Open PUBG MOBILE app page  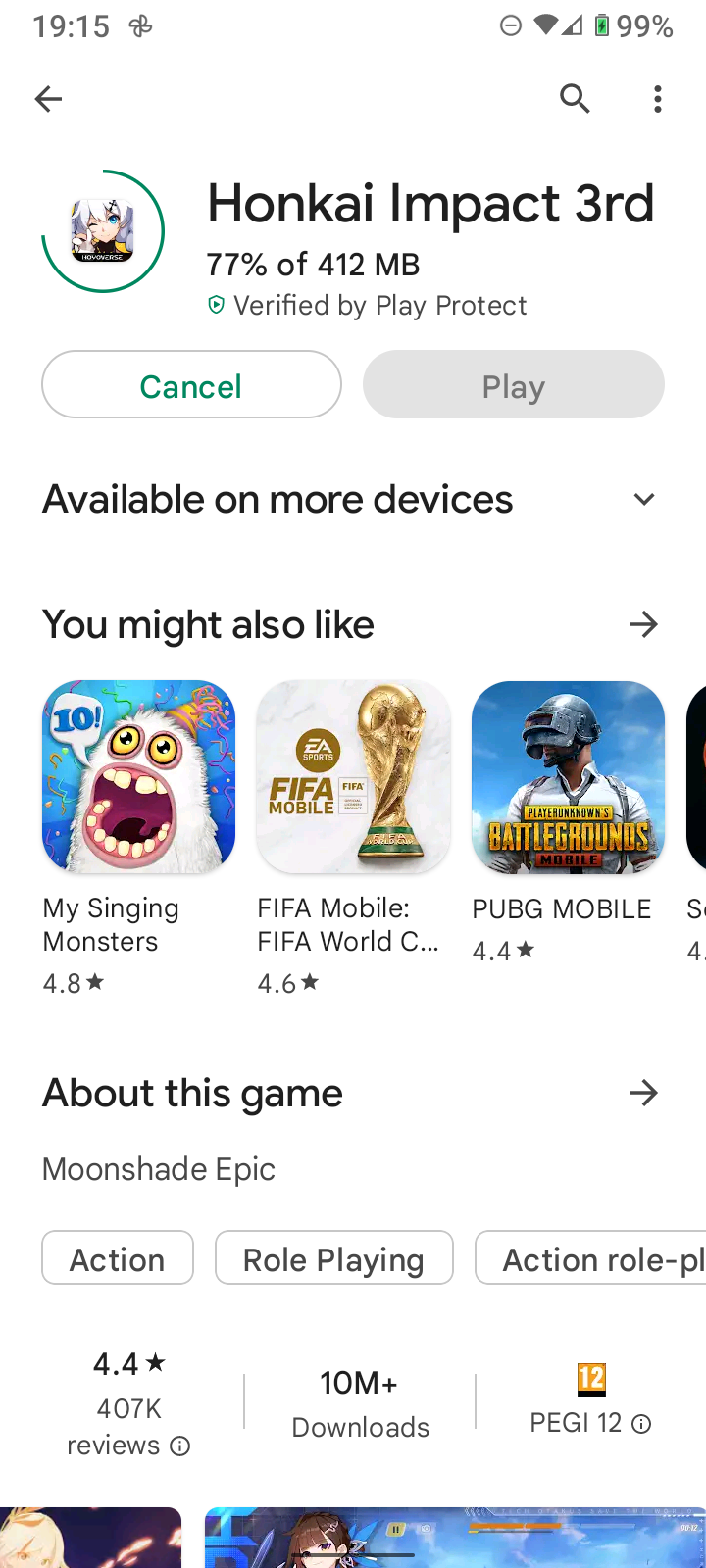tap(568, 776)
